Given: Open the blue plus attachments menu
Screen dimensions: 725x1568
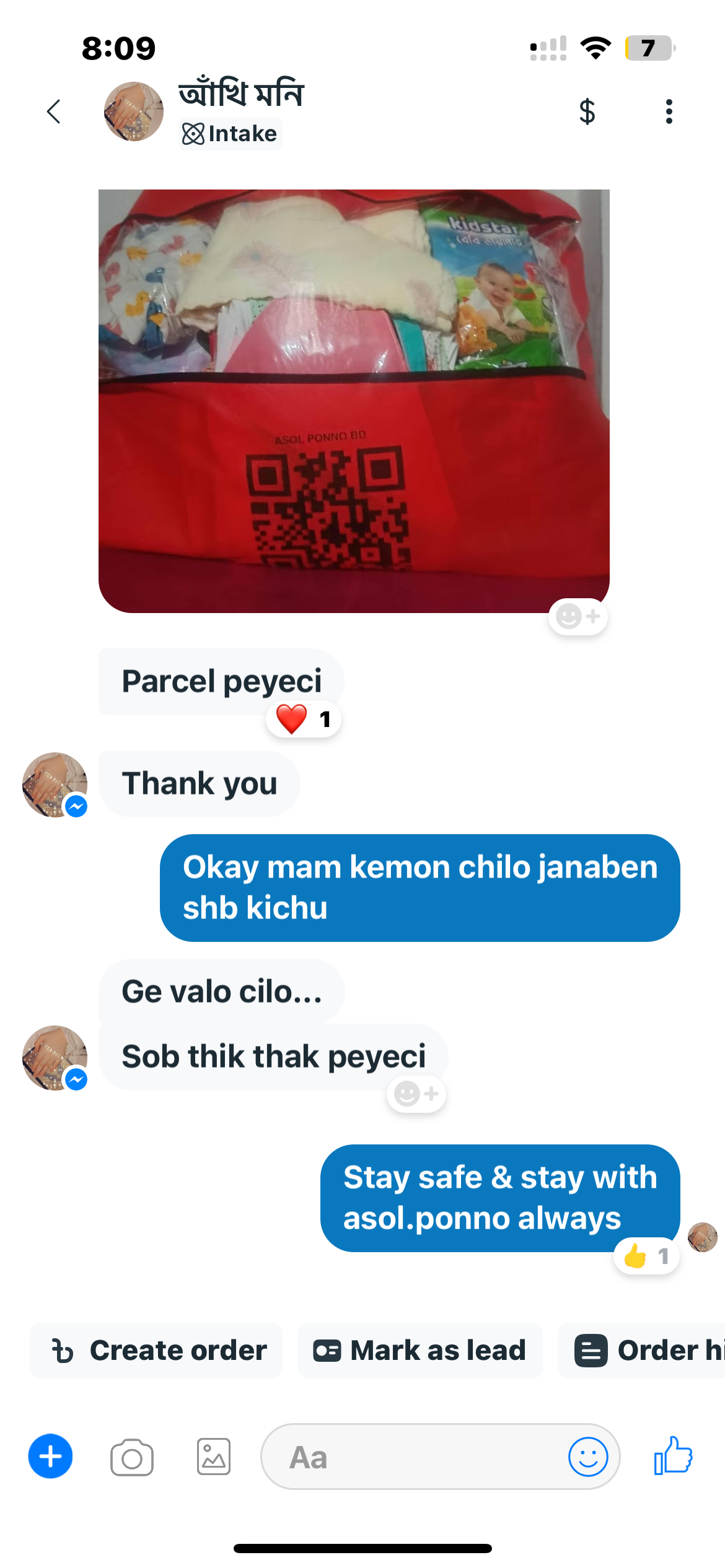Looking at the screenshot, I should (x=50, y=1456).
